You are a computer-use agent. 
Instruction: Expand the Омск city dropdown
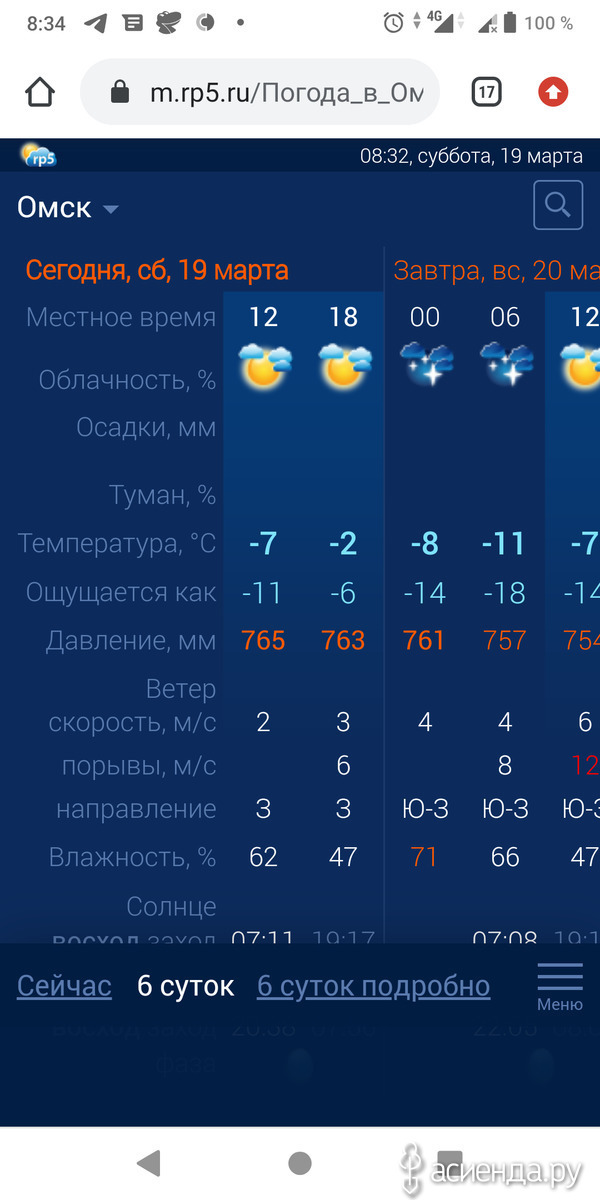pyautogui.click(x=68, y=208)
